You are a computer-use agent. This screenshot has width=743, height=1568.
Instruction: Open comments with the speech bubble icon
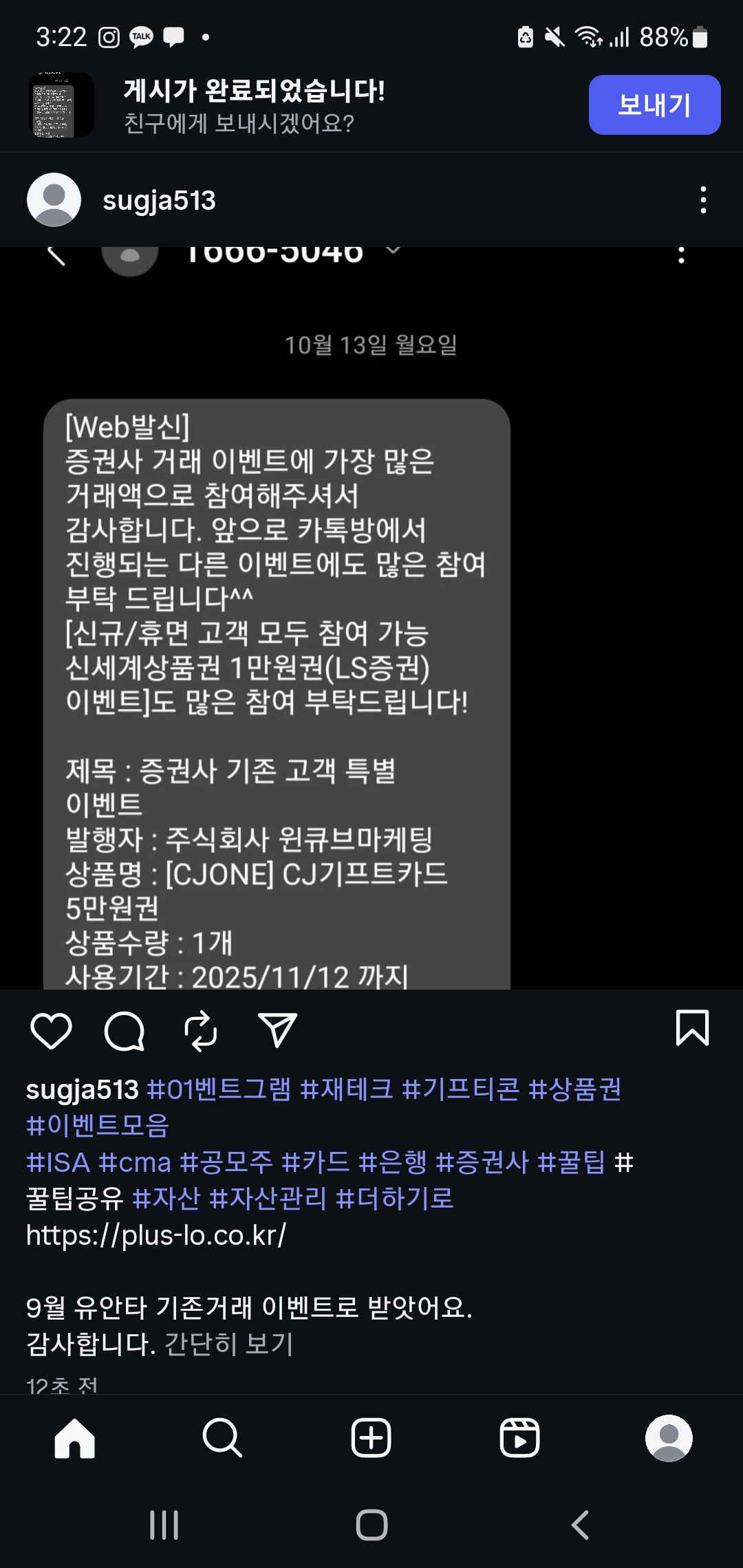pos(125,1030)
